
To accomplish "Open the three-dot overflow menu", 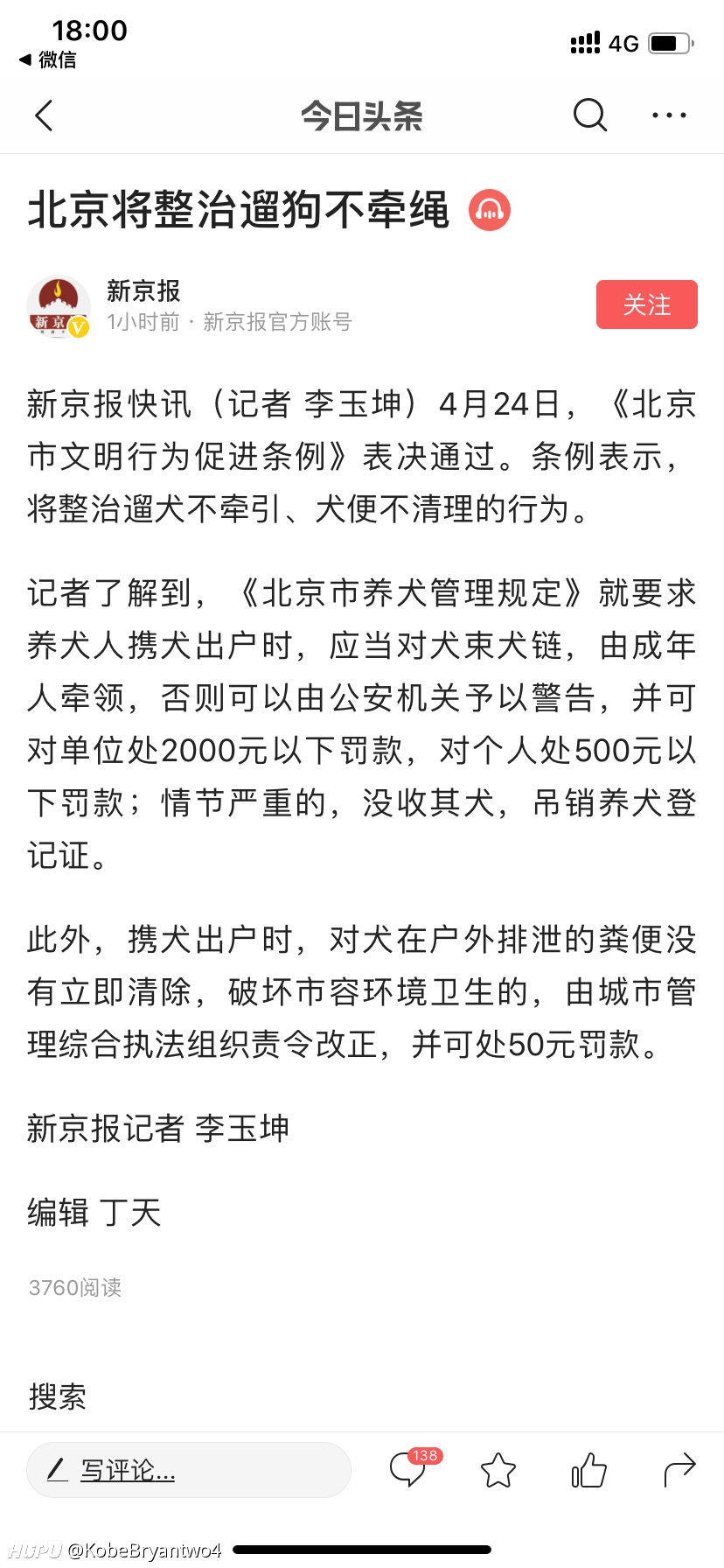I will click(669, 115).
